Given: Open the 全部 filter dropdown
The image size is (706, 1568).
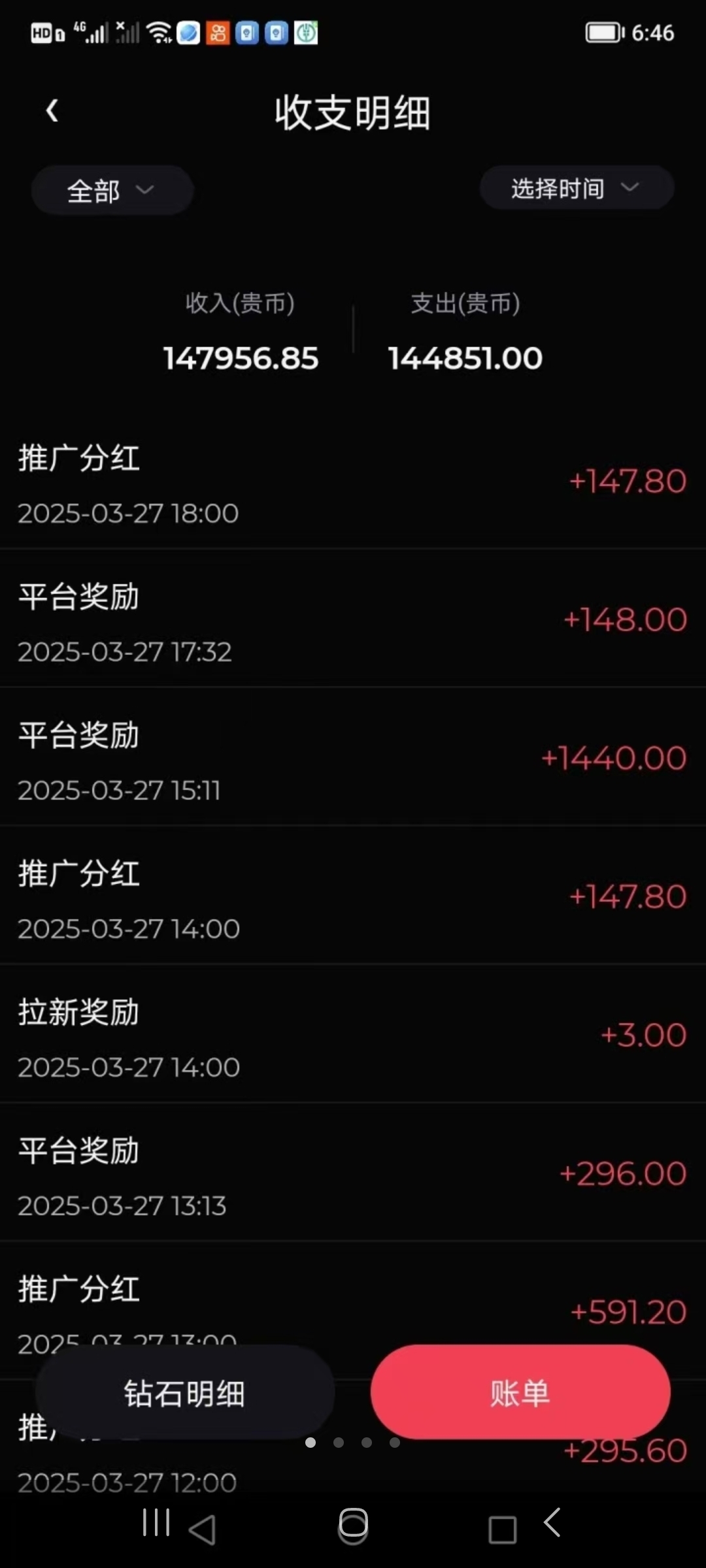Looking at the screenshot, I should pyautogui.click(x=111, y=190).
